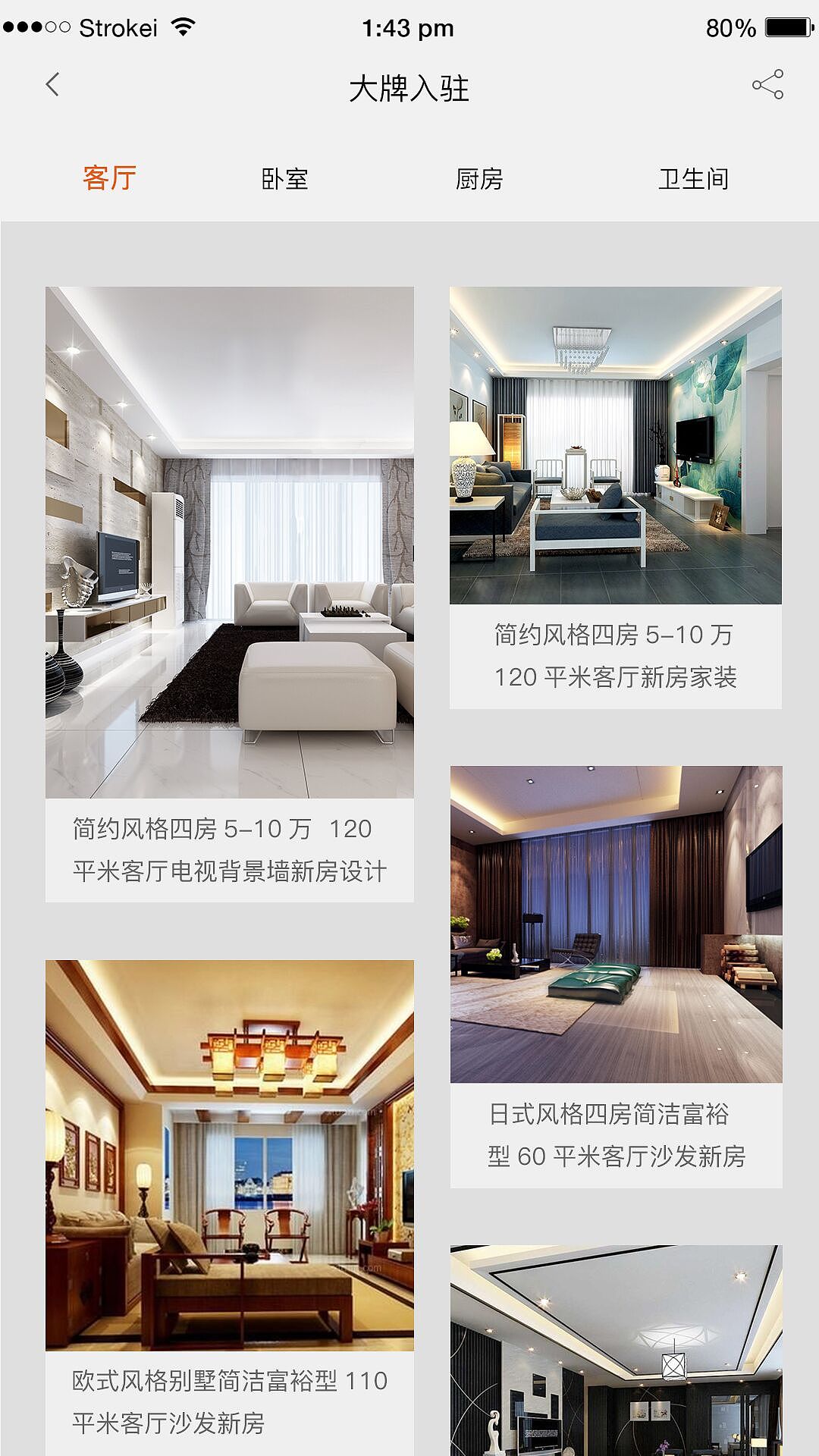Select the 客厅 tab
The height and width of the screenshot is (1456, 819).
pos(110,179)
